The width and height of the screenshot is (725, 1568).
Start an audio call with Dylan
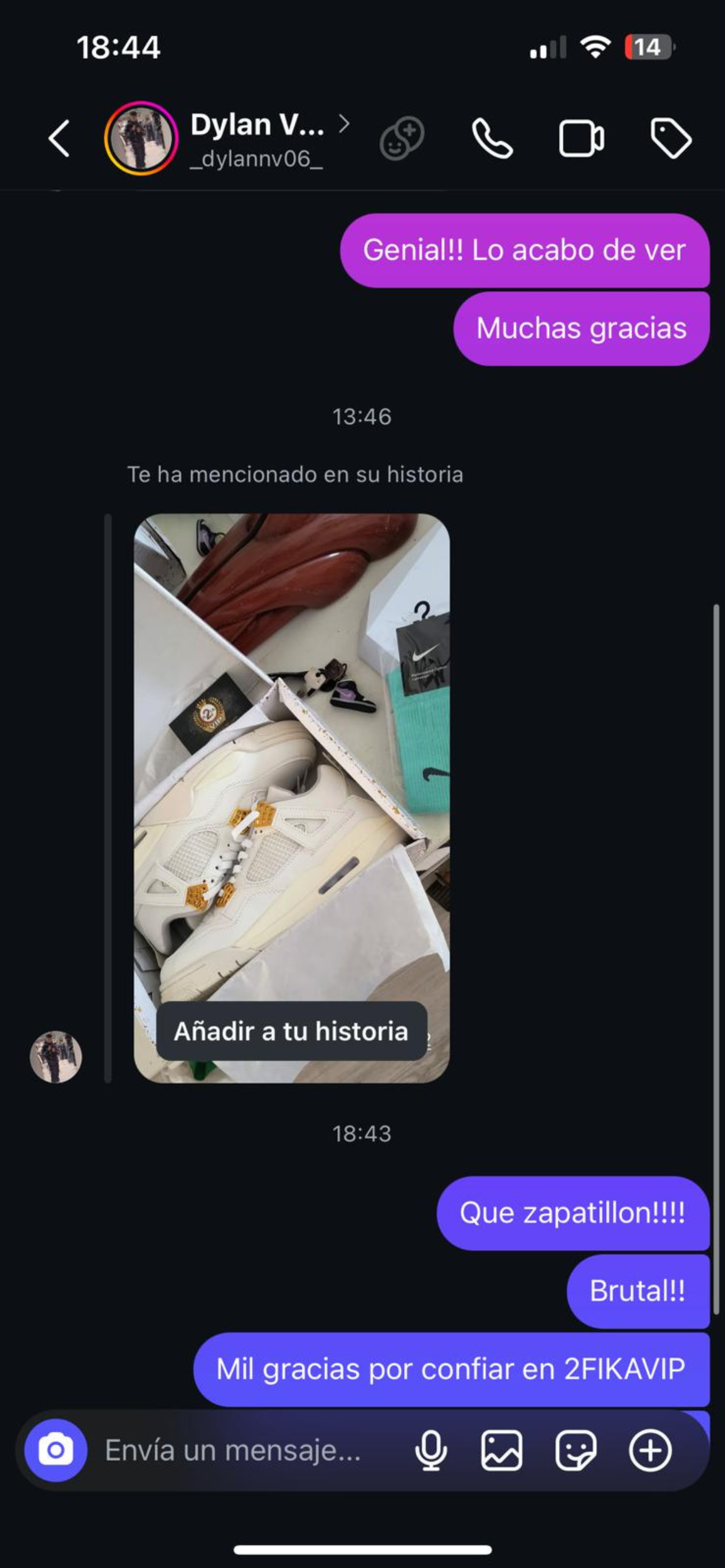coord(490,137)
